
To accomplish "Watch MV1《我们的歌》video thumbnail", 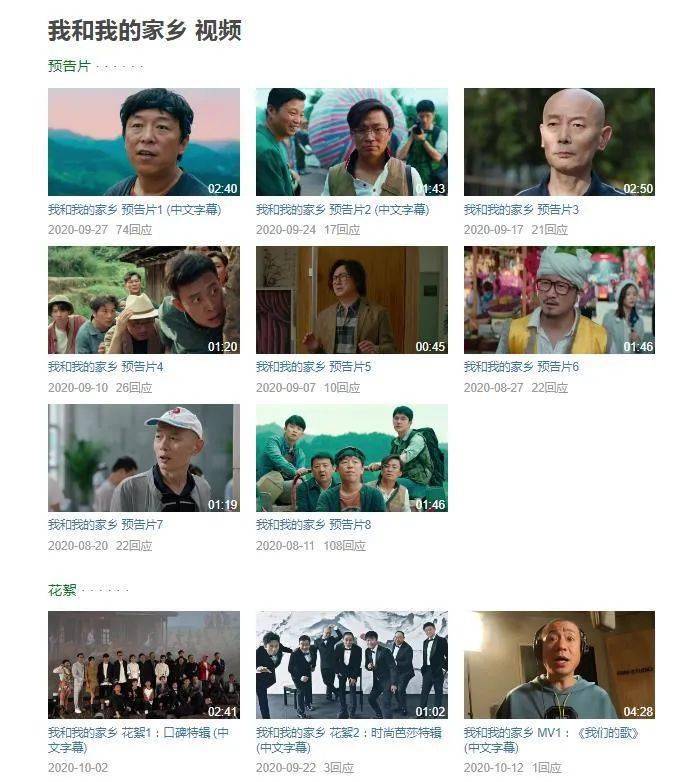I will click(559, 665).
